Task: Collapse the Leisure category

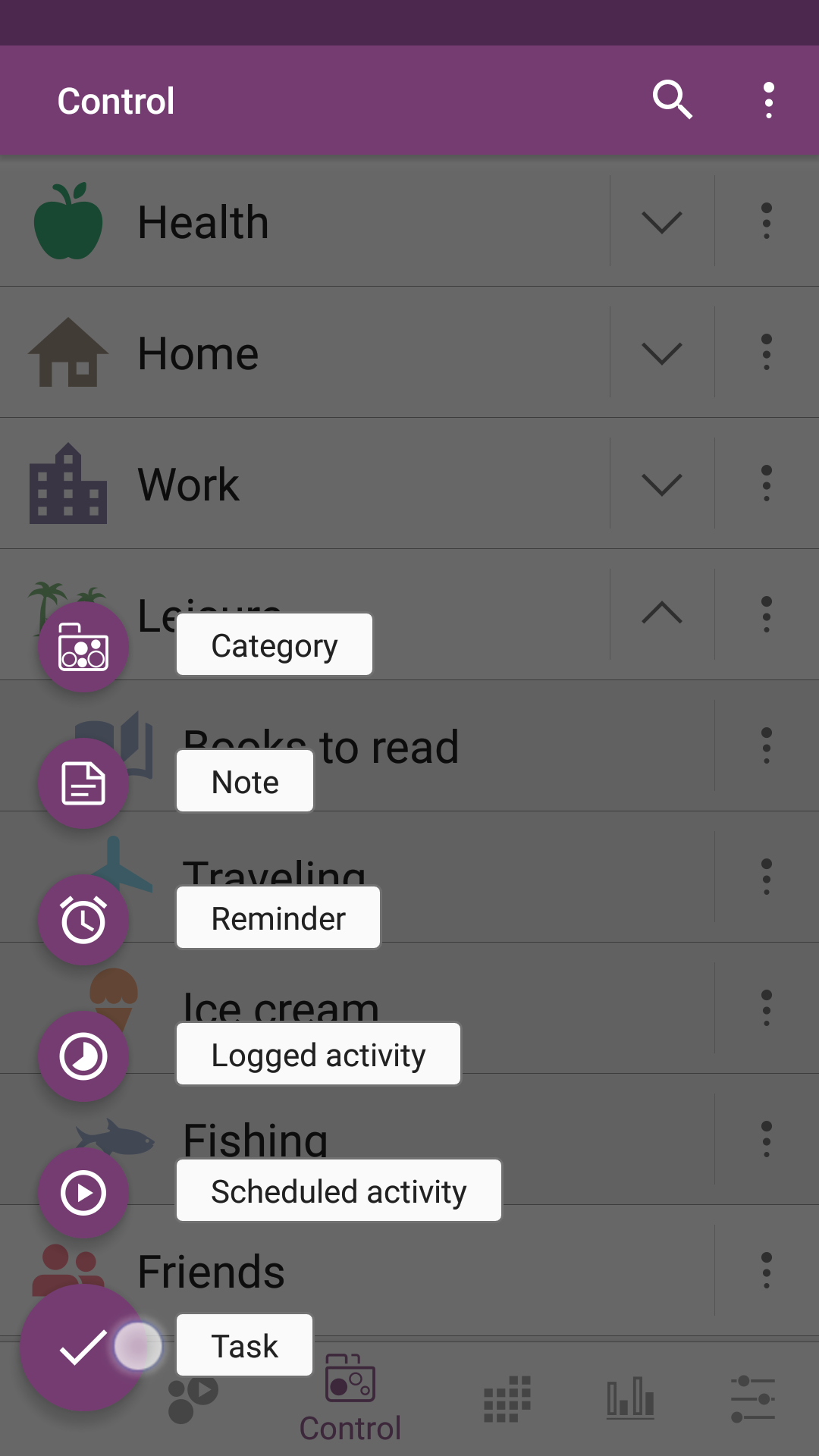Action: coord(661,614)
